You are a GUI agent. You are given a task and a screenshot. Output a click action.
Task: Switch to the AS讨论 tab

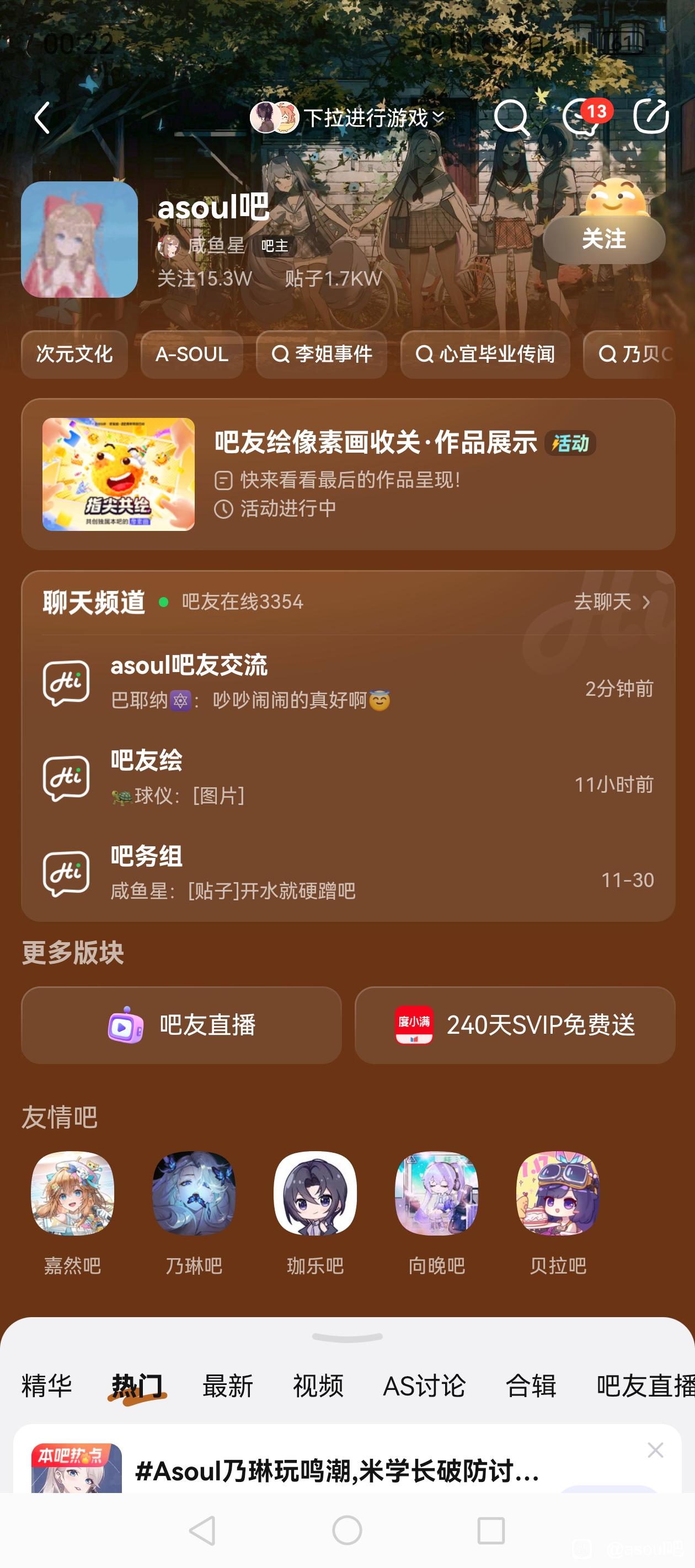(424, 1386)
